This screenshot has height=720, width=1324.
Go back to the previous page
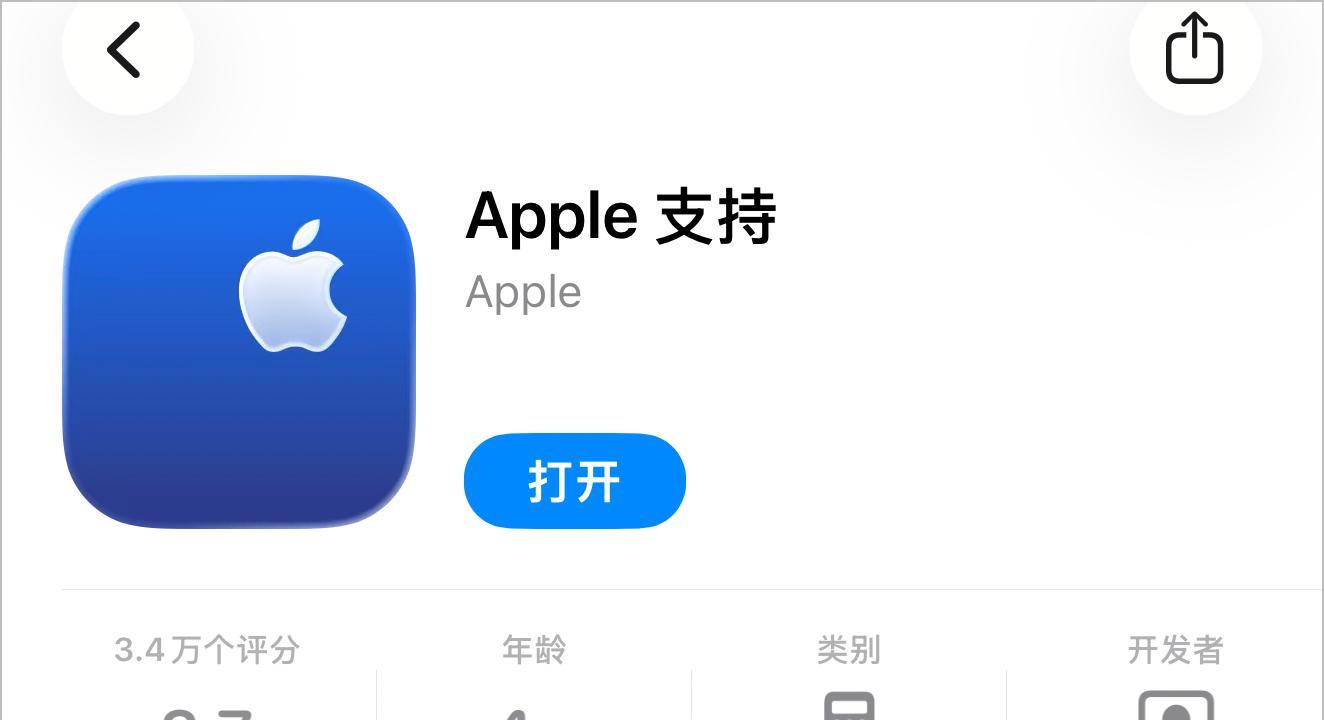tap(127, 49)
